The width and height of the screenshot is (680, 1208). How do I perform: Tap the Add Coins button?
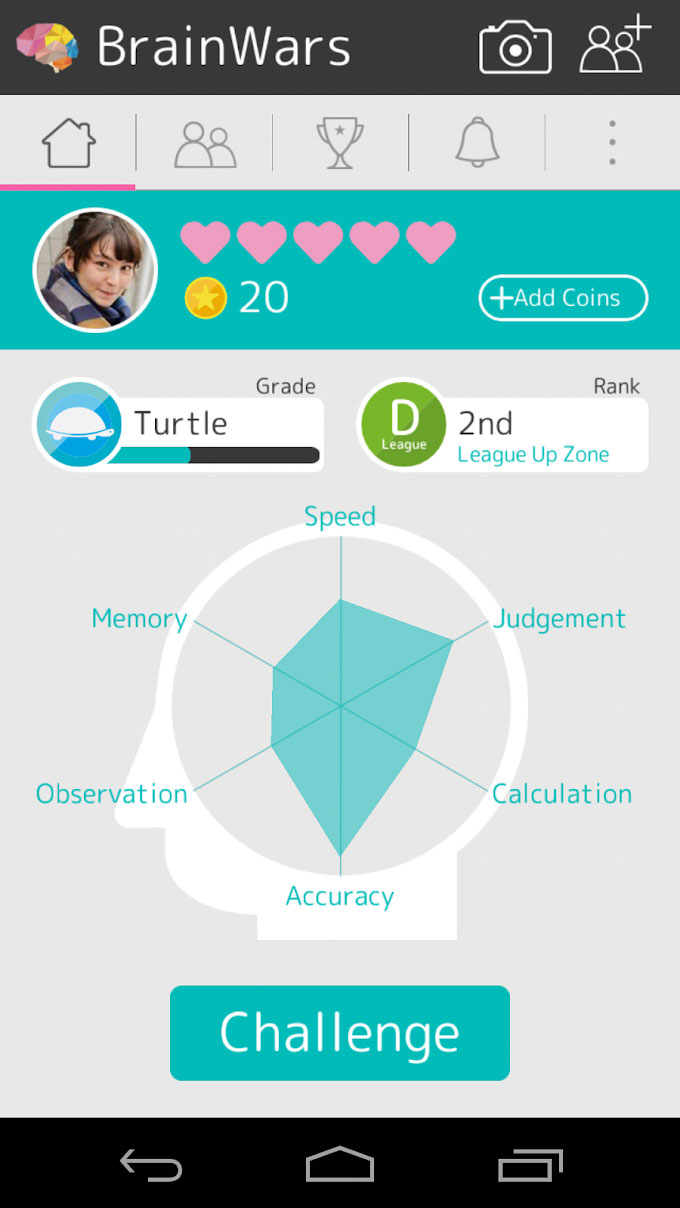(x=563, y=298)
